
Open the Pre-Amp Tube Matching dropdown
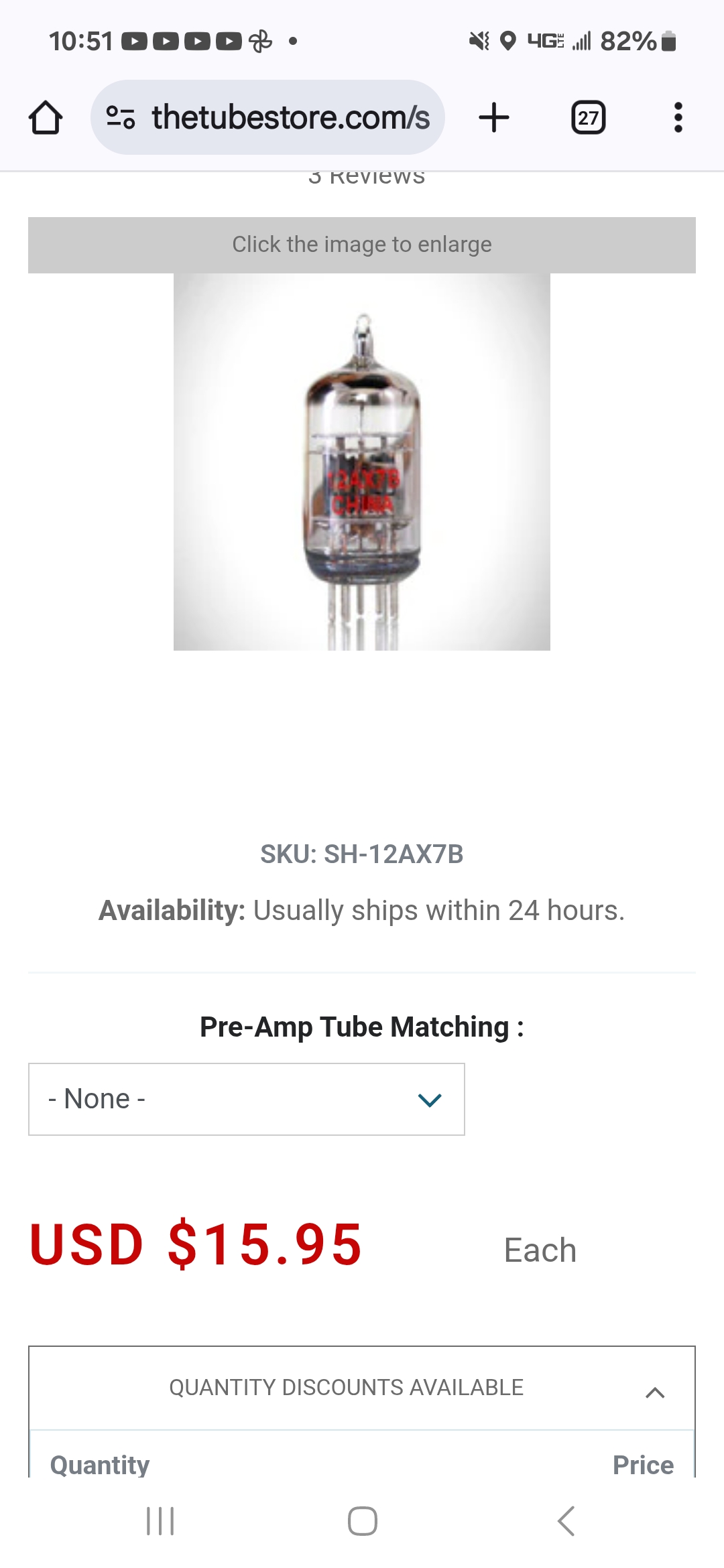(x=247, y=1099)
